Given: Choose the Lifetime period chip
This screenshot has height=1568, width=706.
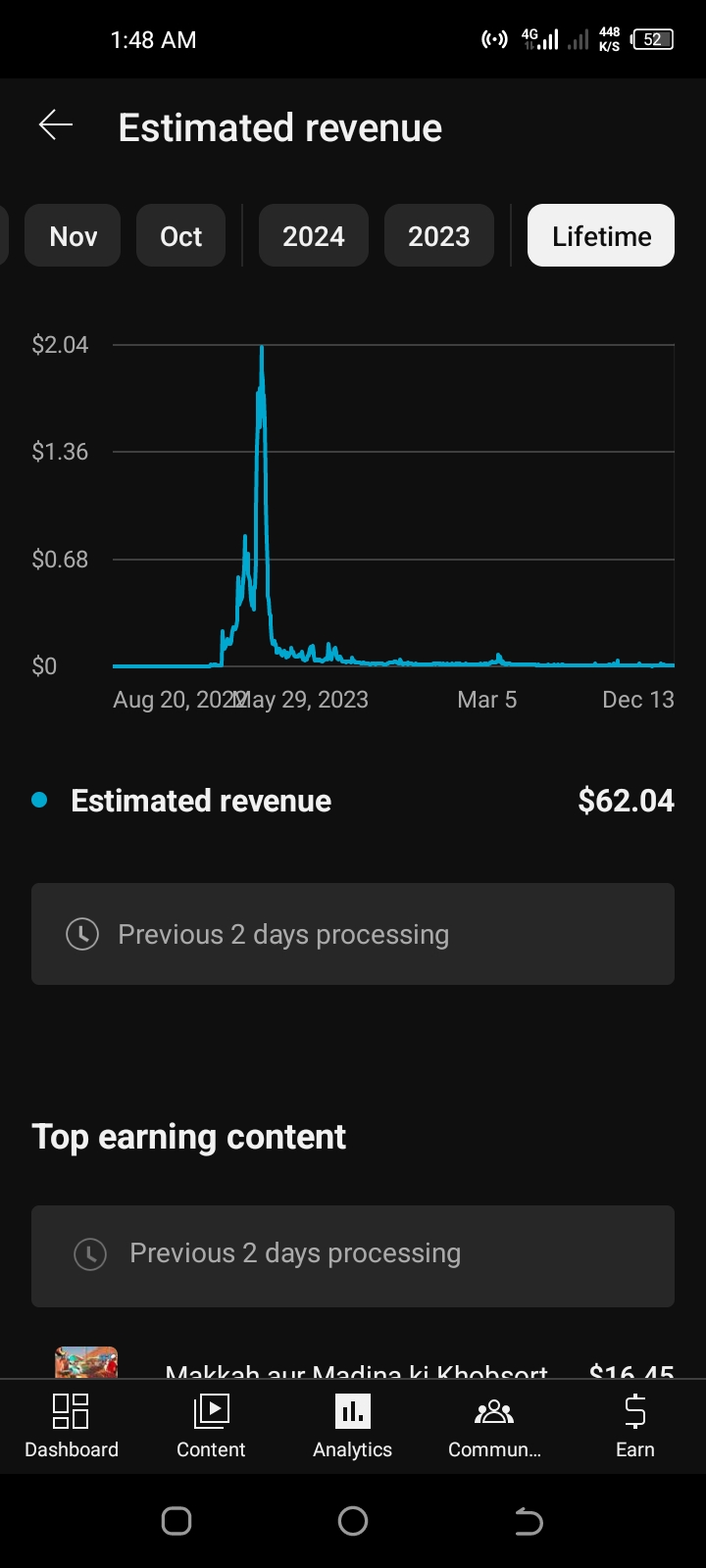Looking at the screenshot, I should [x=601, y=235].
